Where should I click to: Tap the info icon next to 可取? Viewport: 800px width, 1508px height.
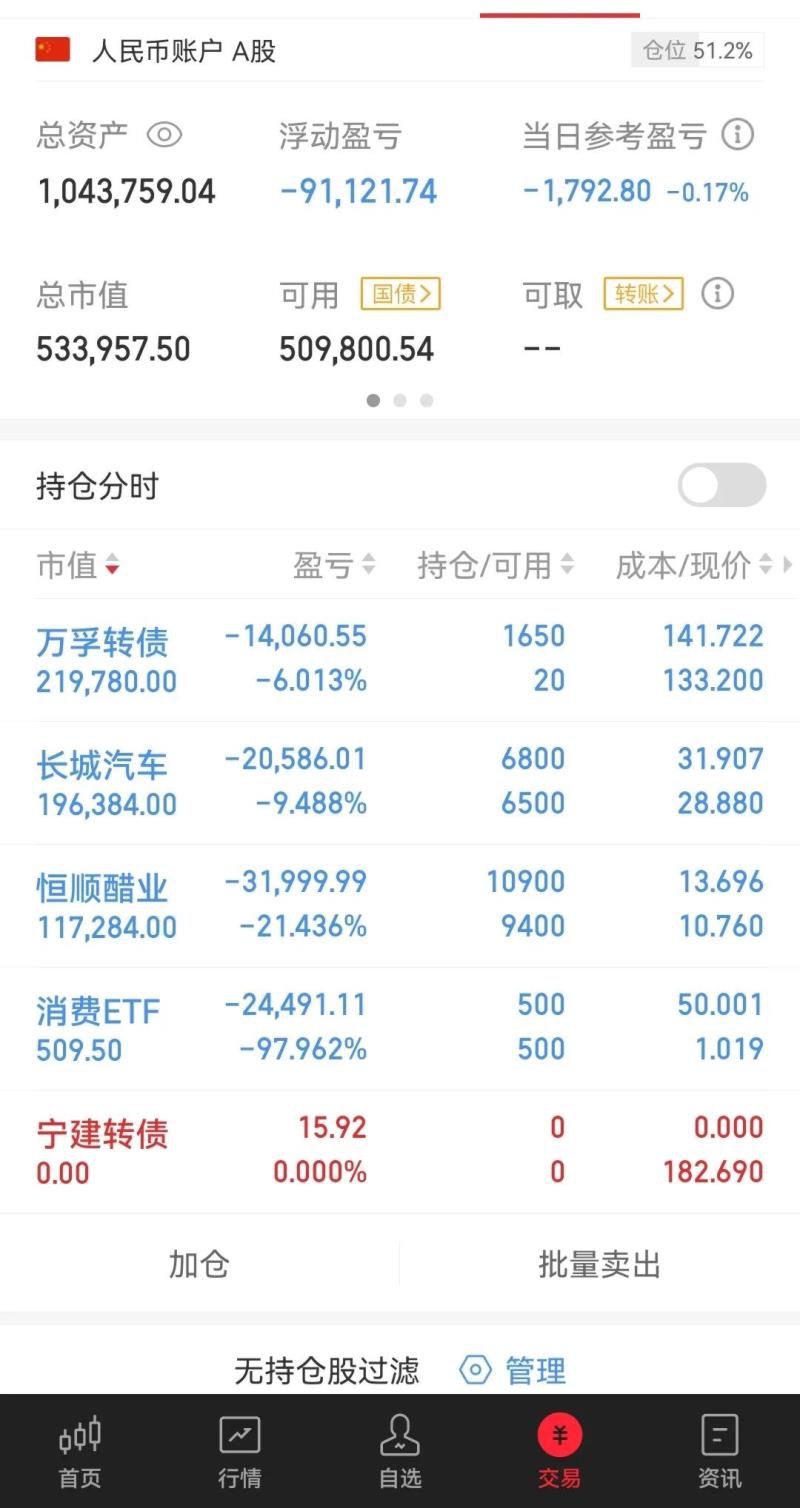pyautogui.click(x=716, y=293)
